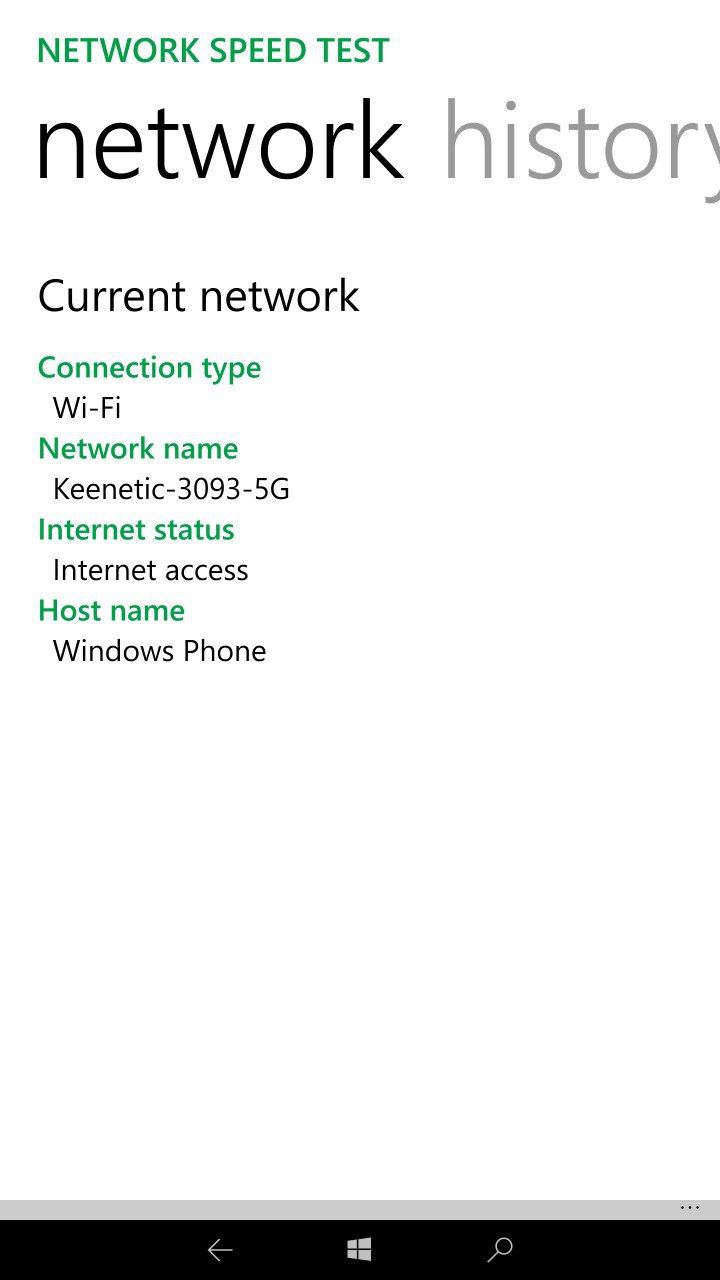Expand the app bar ellipsis menu

[x=690, y=1208]
